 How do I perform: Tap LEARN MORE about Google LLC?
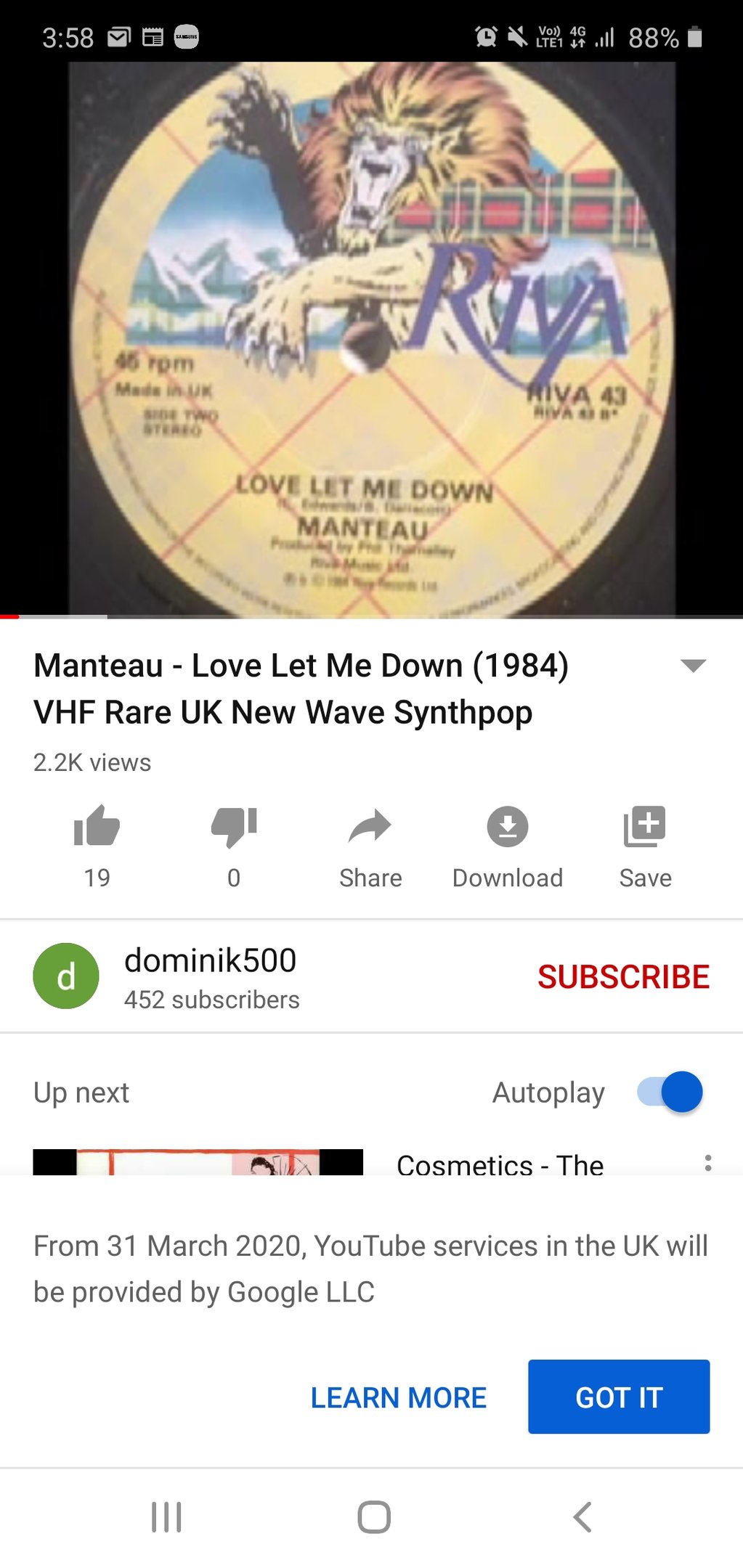[x=399, y=1397]
